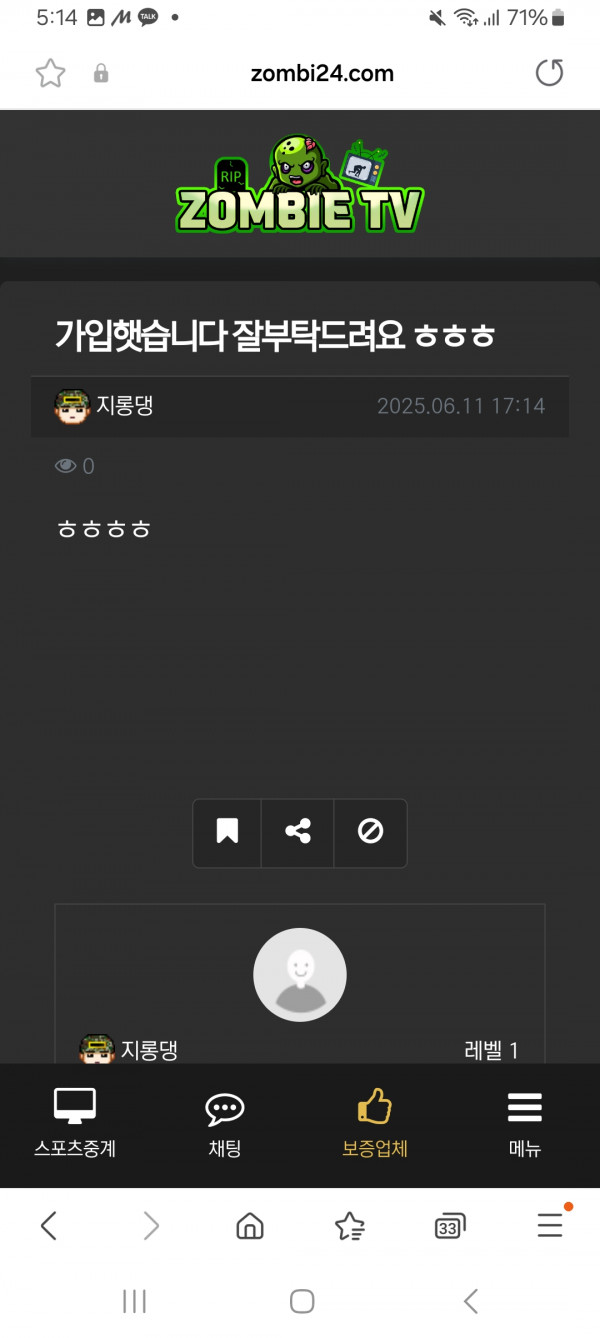Add the page to browser favorites
Screen dimensions: 600x1338
50,73
